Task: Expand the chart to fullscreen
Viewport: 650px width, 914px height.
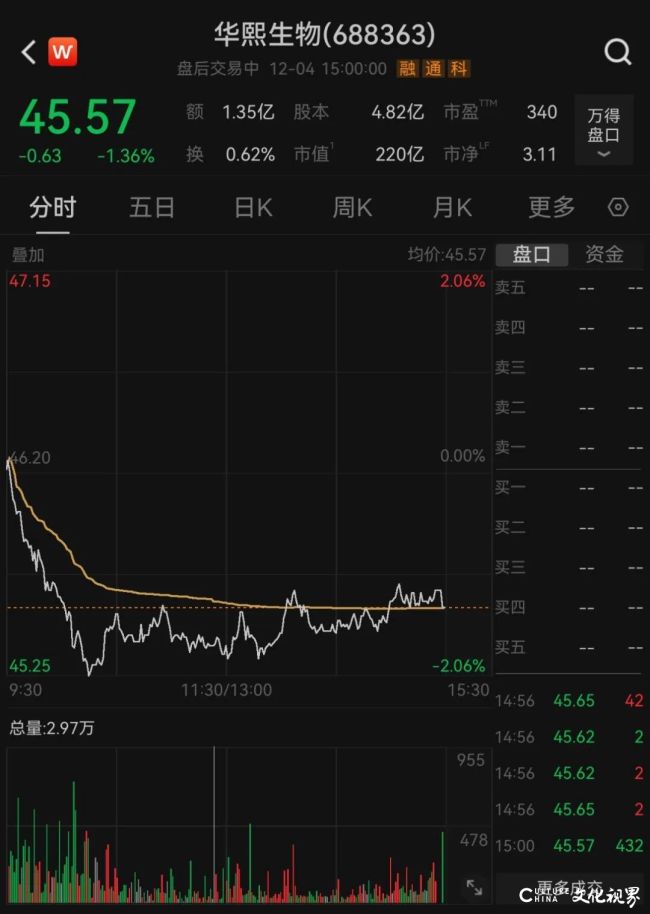Action: point(474,886)
